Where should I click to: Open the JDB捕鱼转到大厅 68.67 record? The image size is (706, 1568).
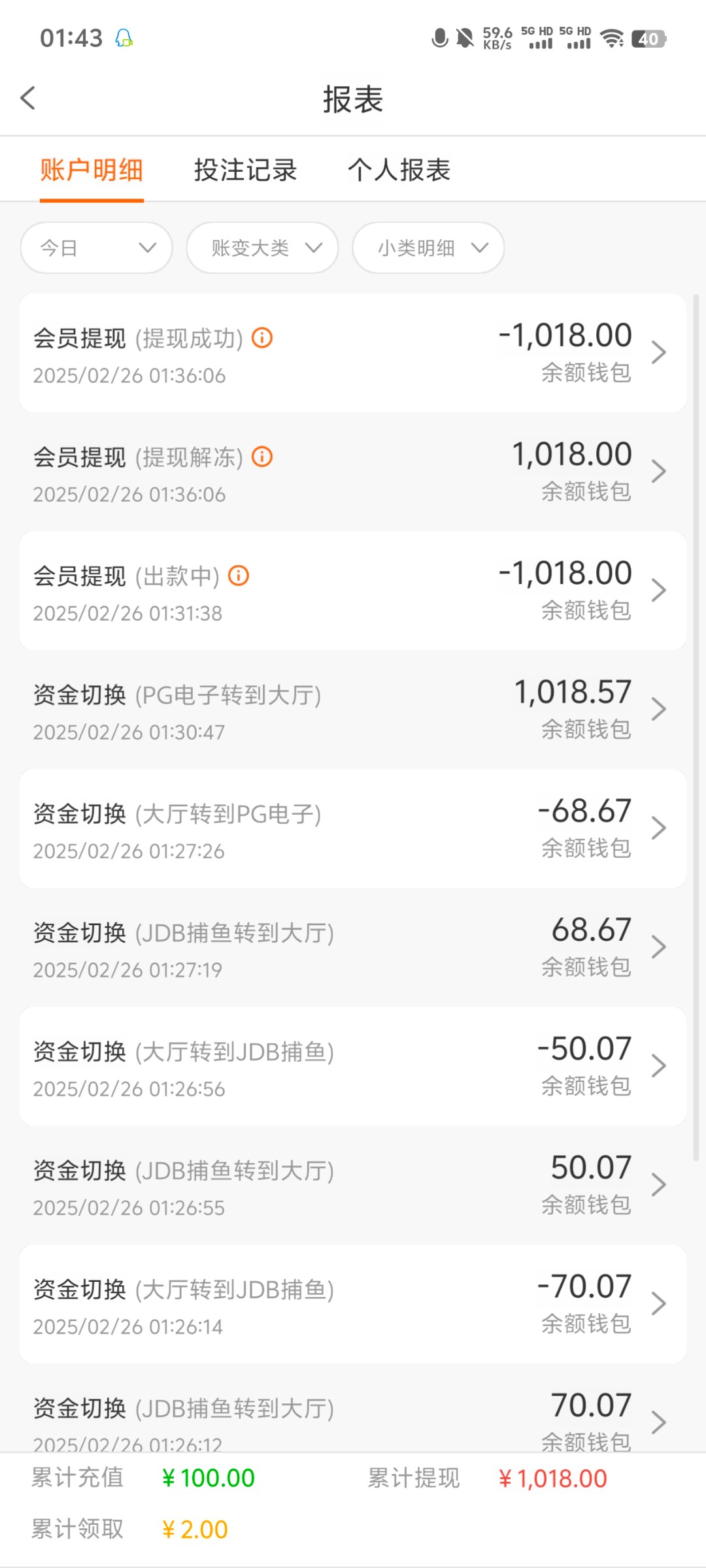point(353,947)
